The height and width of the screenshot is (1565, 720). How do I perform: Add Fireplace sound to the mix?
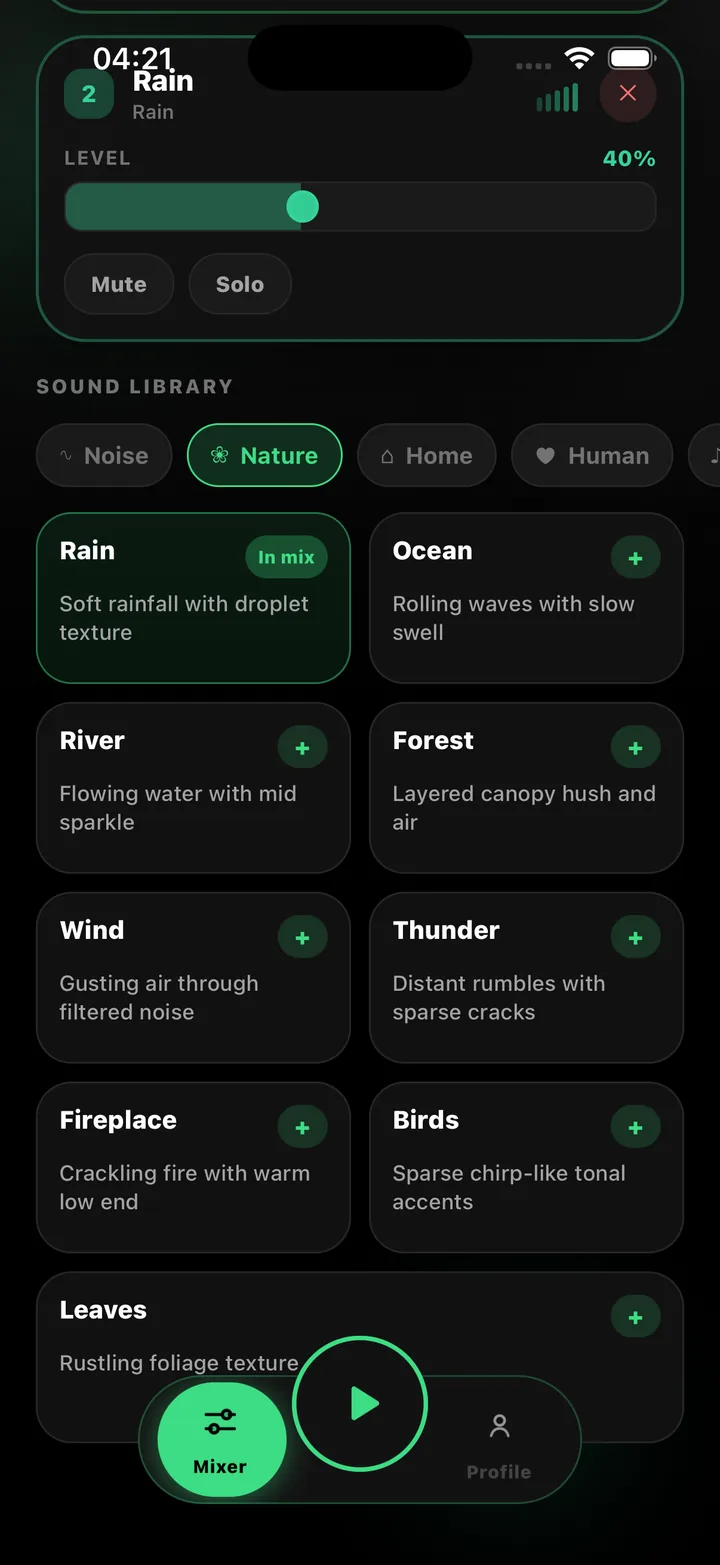pyautogui.click(x=303, y=1128)
